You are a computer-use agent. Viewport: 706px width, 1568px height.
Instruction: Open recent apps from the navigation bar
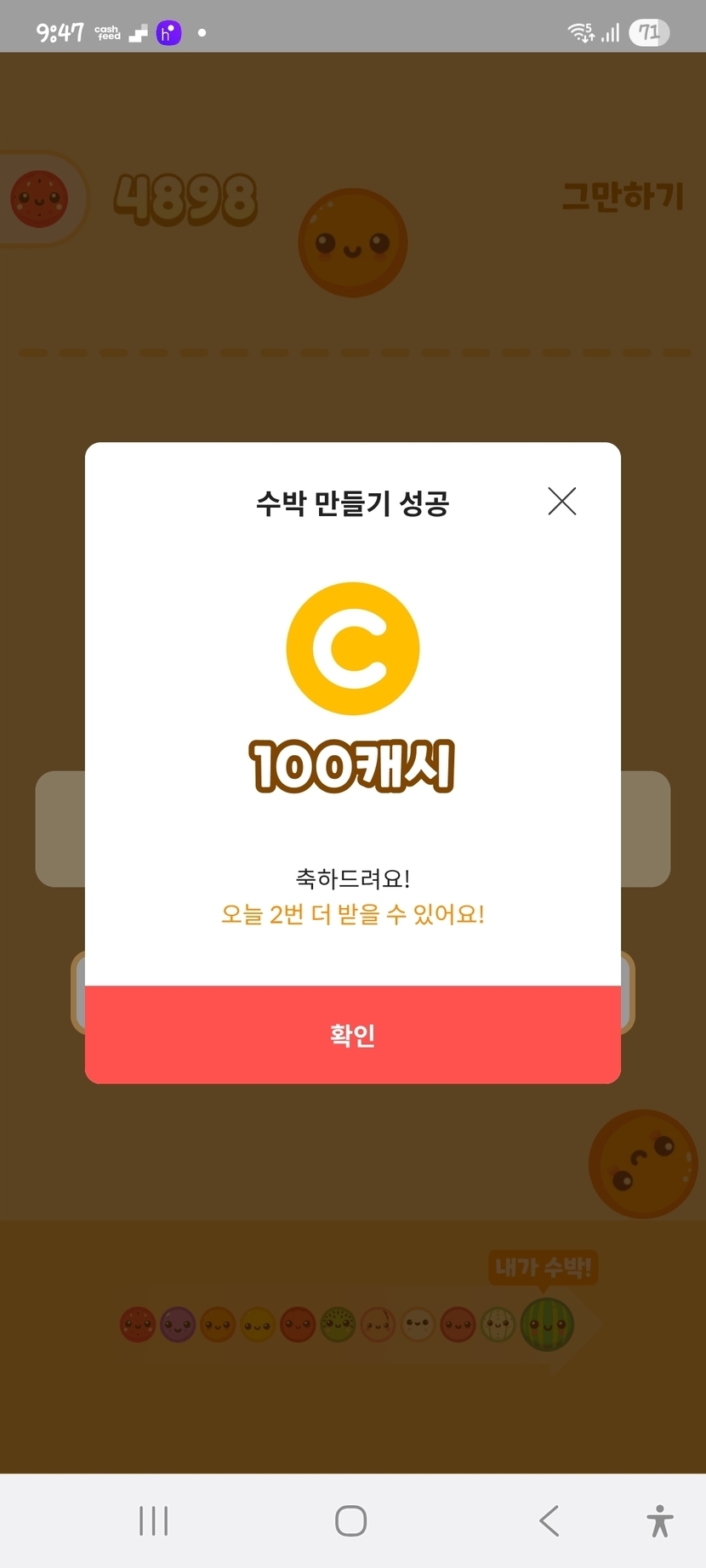[x=154, y=1520]
